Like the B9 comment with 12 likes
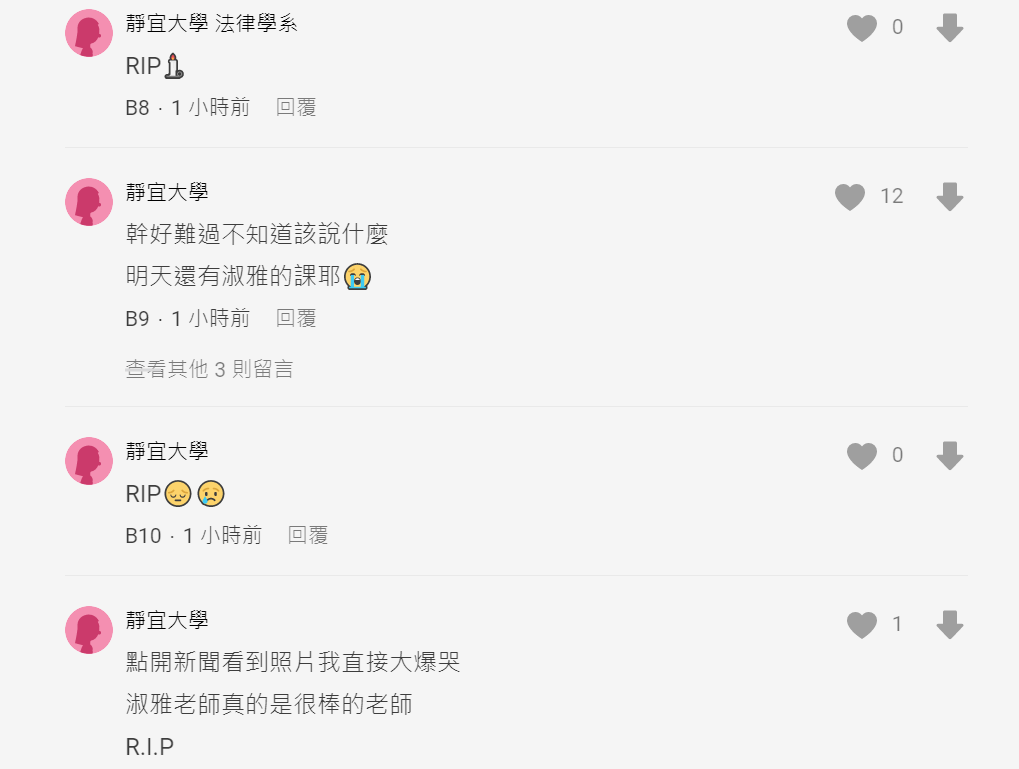The width and height of the screenshot is (1019, 769). (849, 197)
